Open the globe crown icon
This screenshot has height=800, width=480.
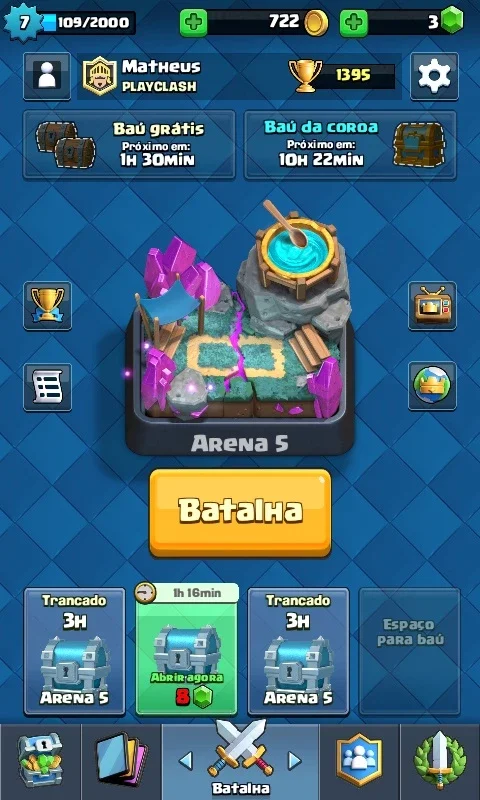point(432,385)
